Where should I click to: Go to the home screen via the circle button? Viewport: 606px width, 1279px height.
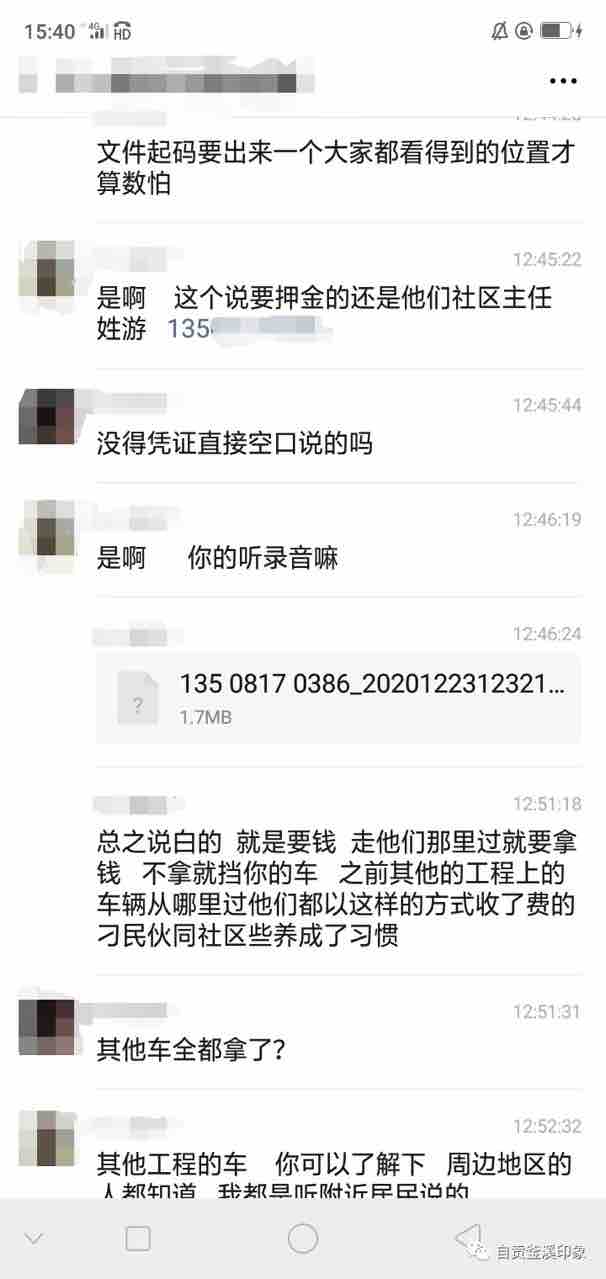303,1238
